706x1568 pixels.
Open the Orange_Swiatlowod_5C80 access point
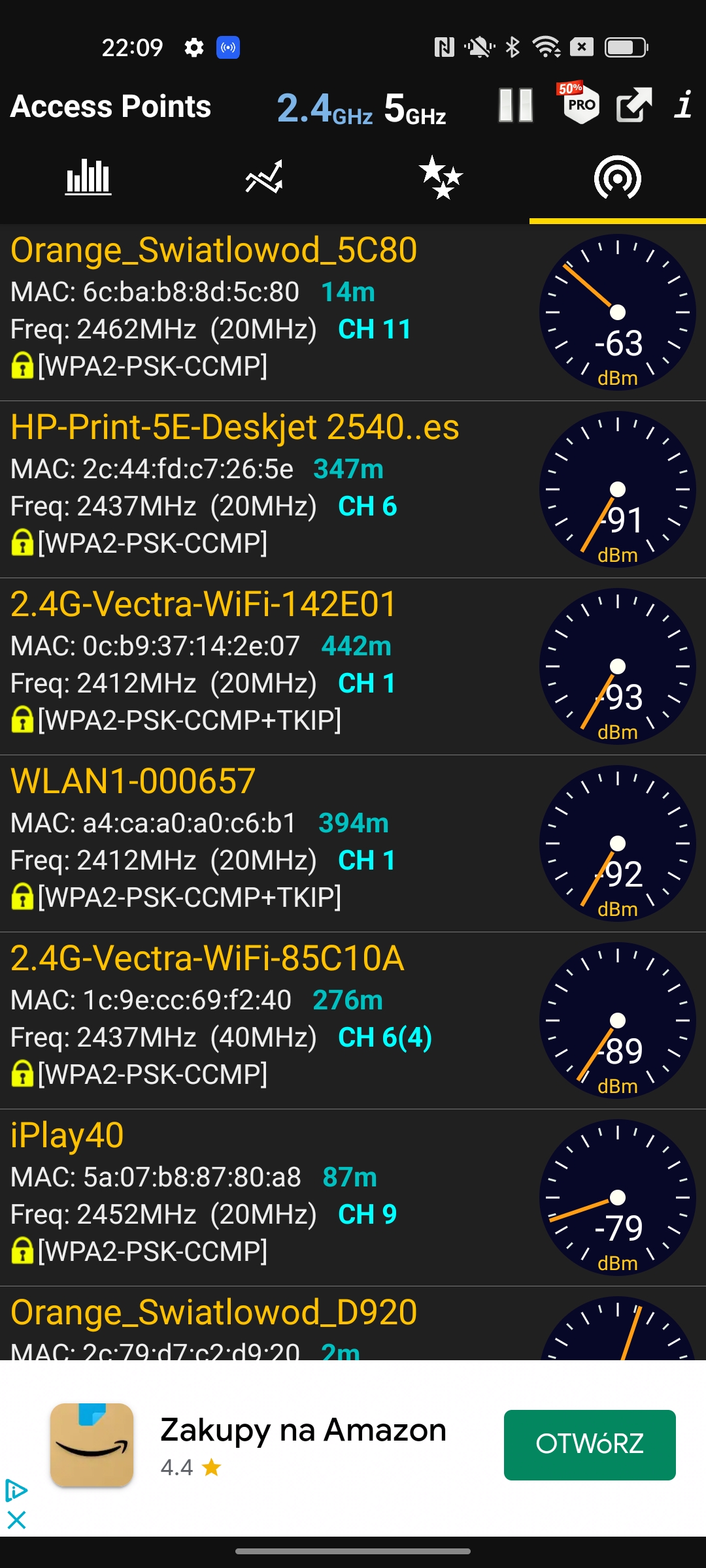point(261,312)
